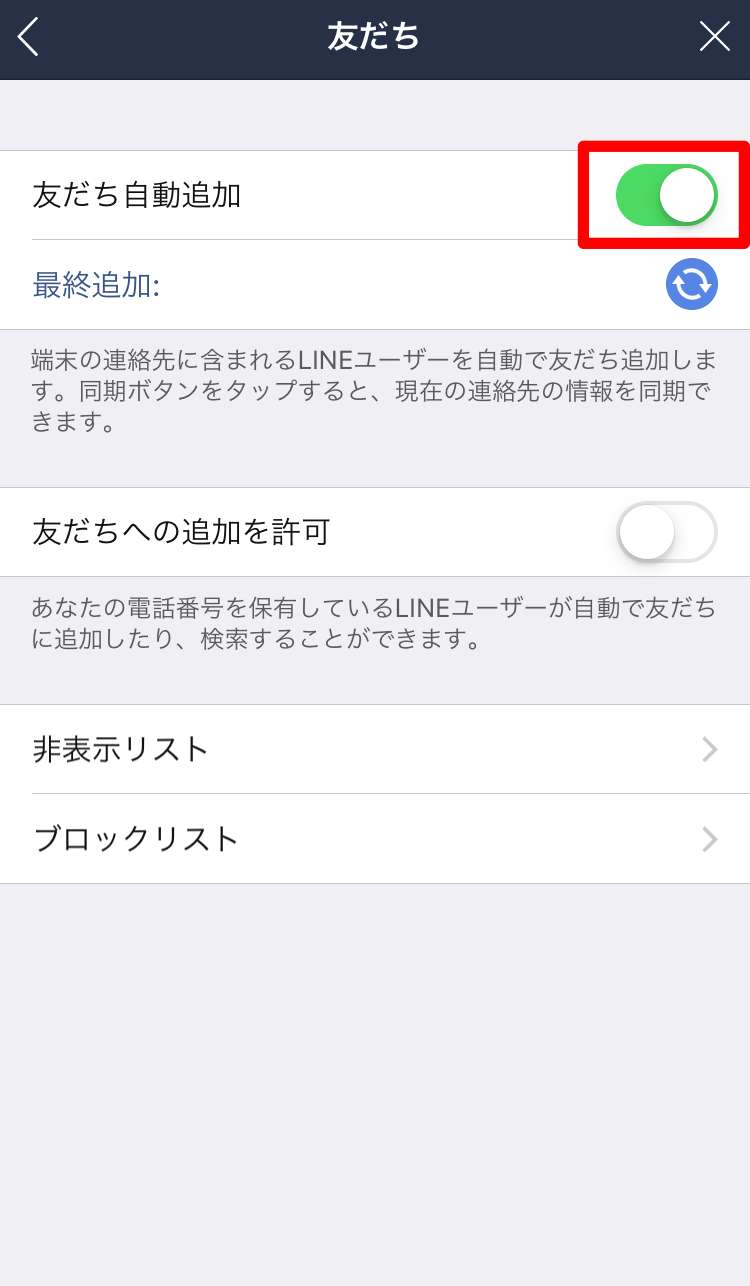750x1286 pixels.
Task: Enable 友だちへの追加を許可 switch
Action: [x=666, y=532]
